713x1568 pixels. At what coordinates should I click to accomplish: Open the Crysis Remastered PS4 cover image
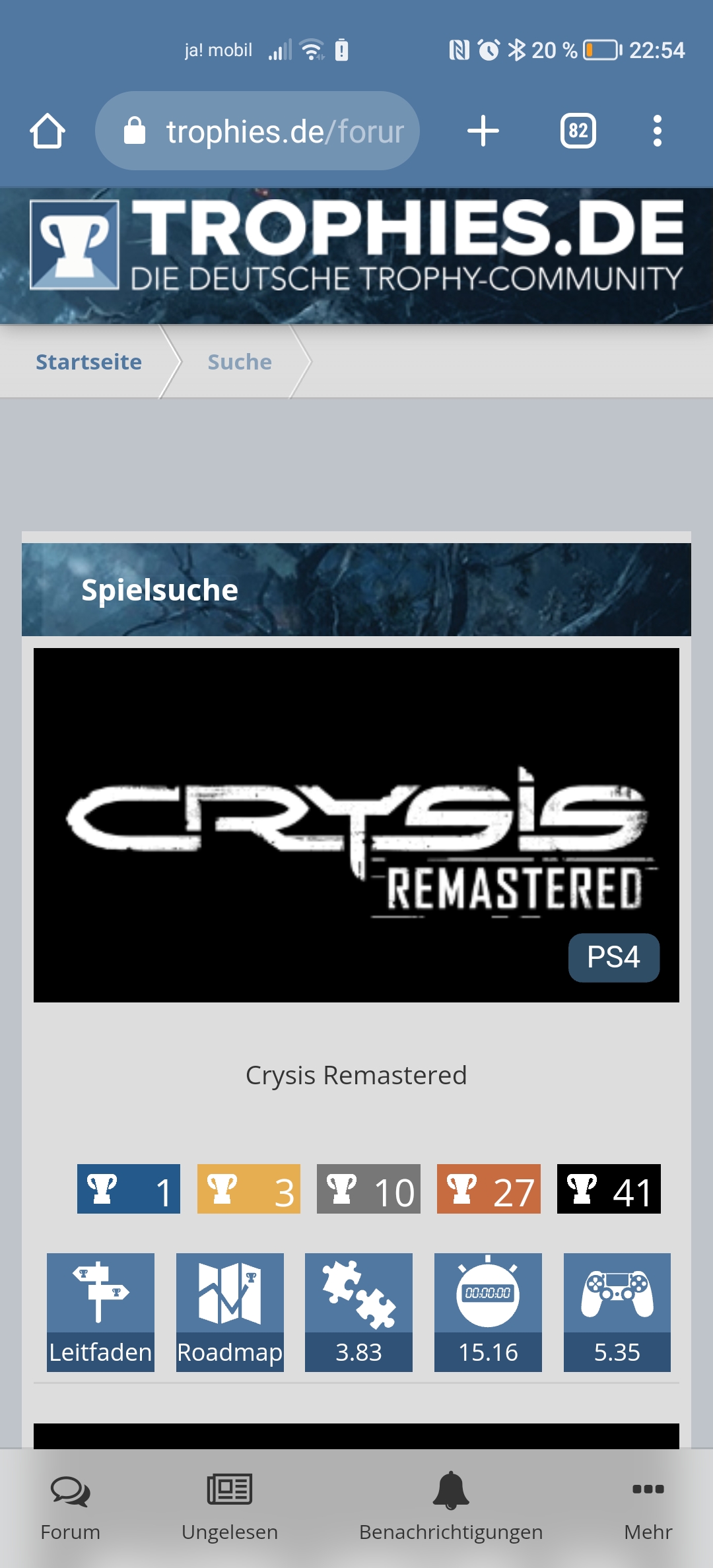[x=356, y=825]
